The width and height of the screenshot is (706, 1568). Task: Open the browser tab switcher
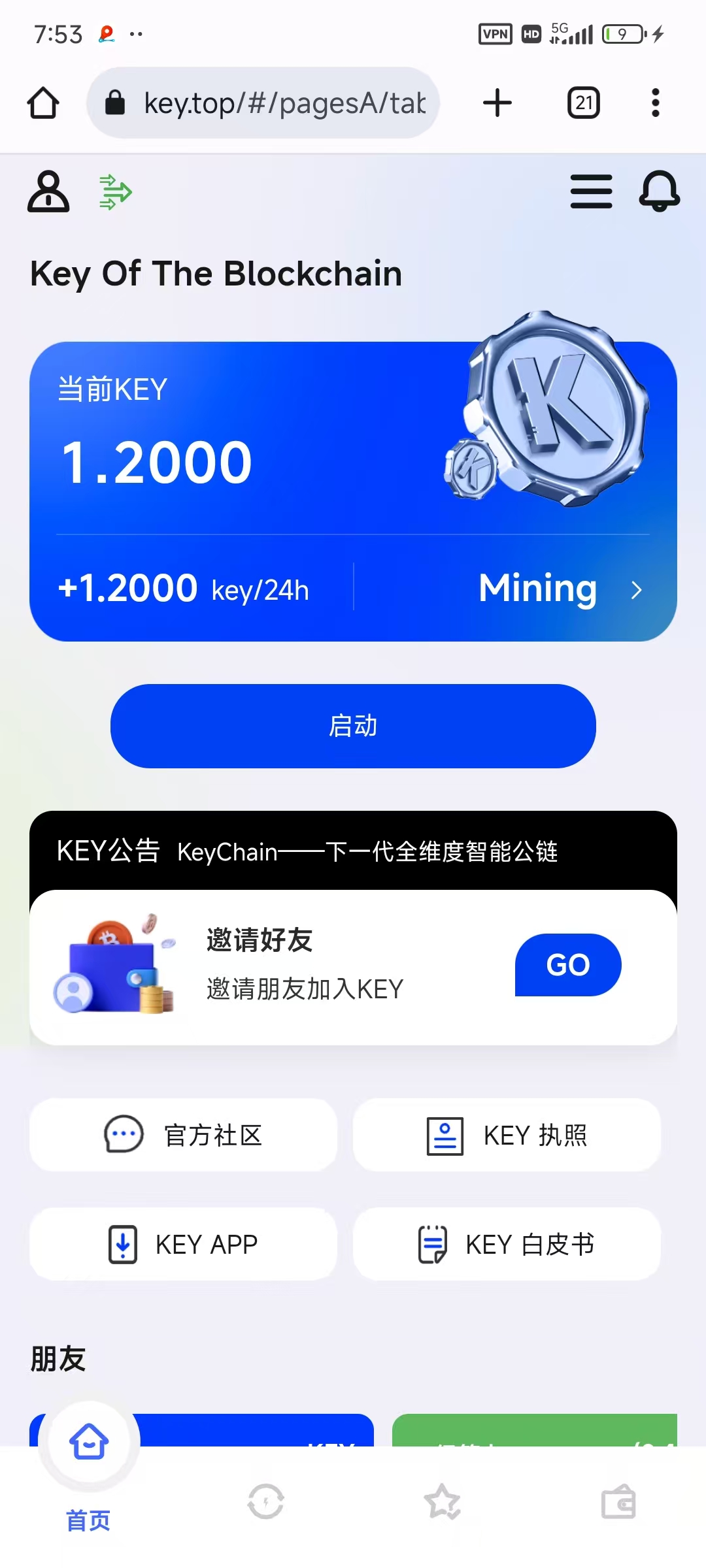tap(584, 103)
